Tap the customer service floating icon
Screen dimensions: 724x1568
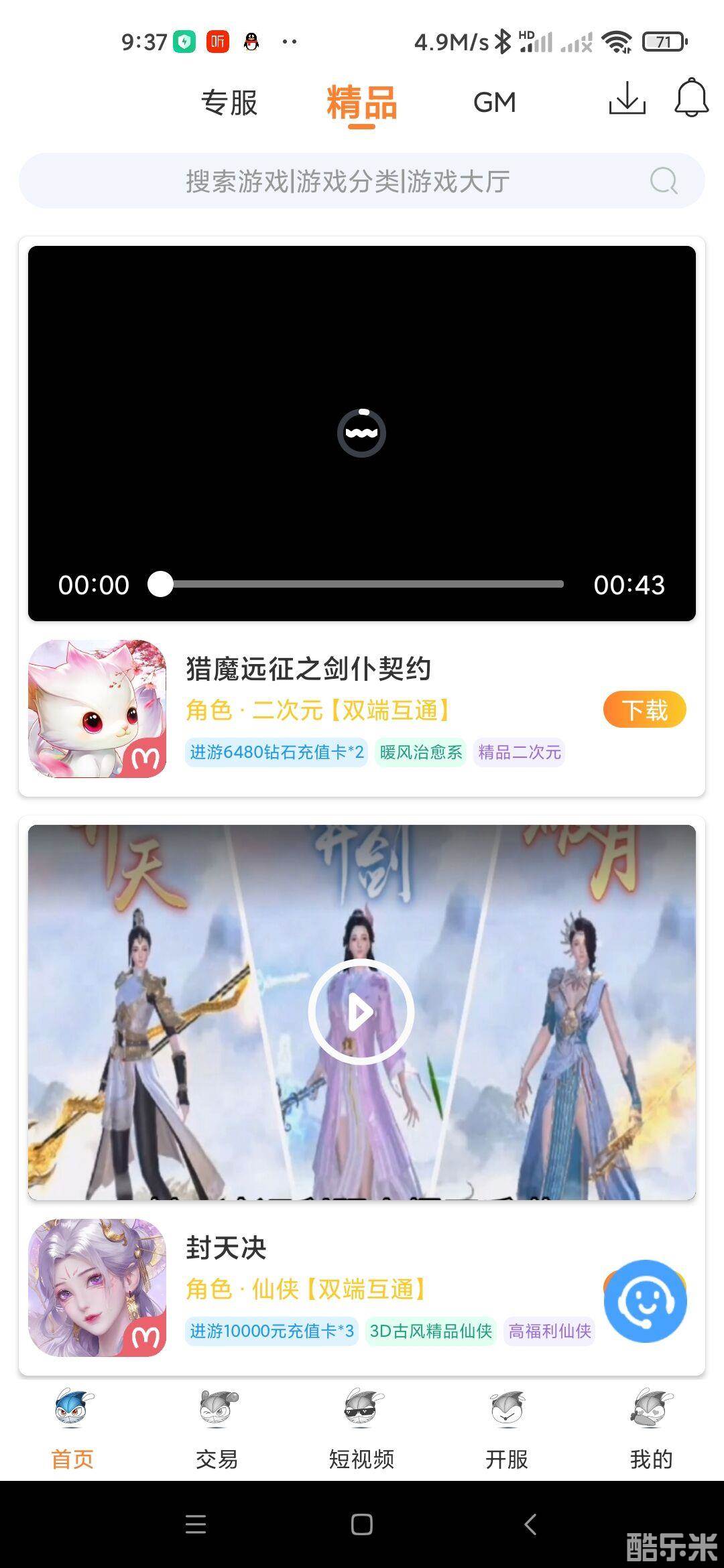(x=644, y=1300)
